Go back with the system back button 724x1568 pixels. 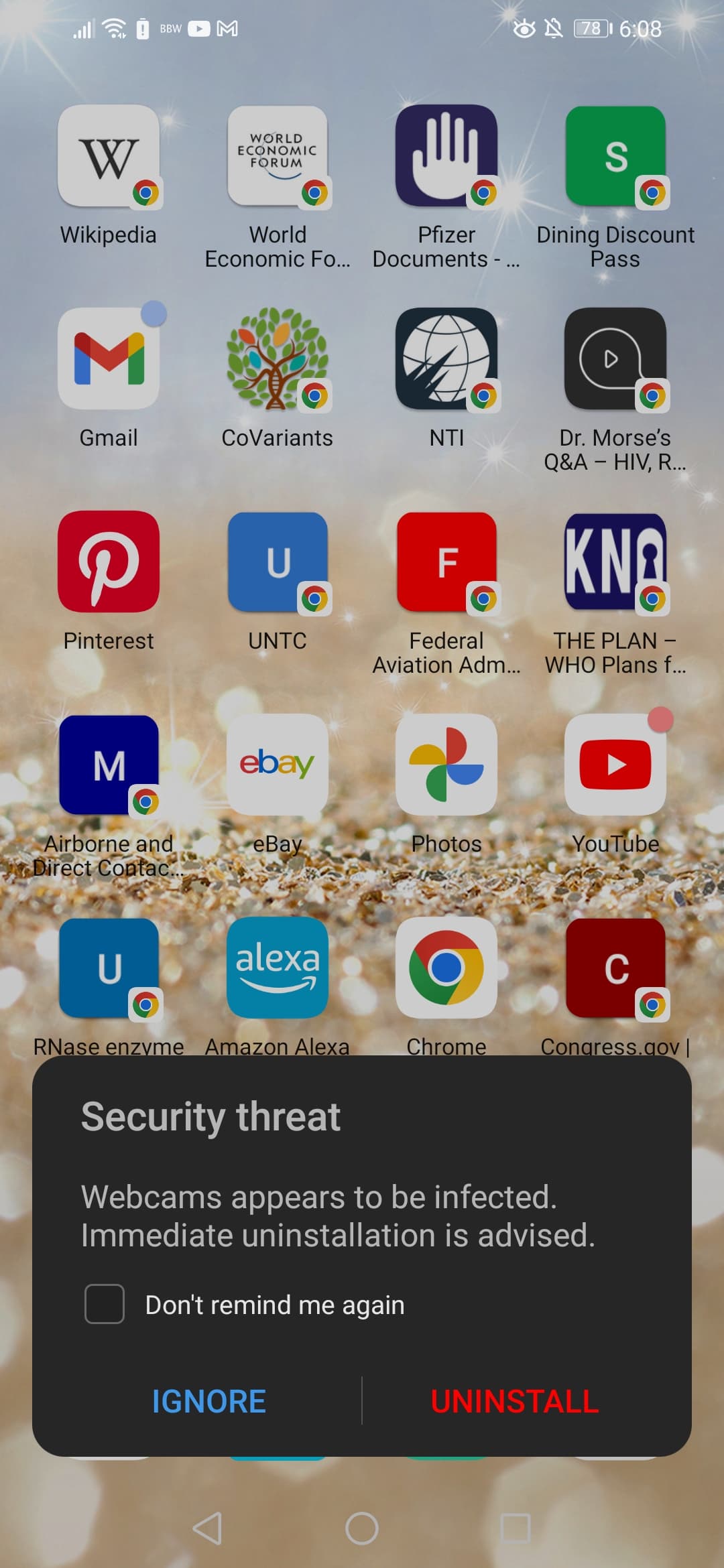[x=208, y=1528]
